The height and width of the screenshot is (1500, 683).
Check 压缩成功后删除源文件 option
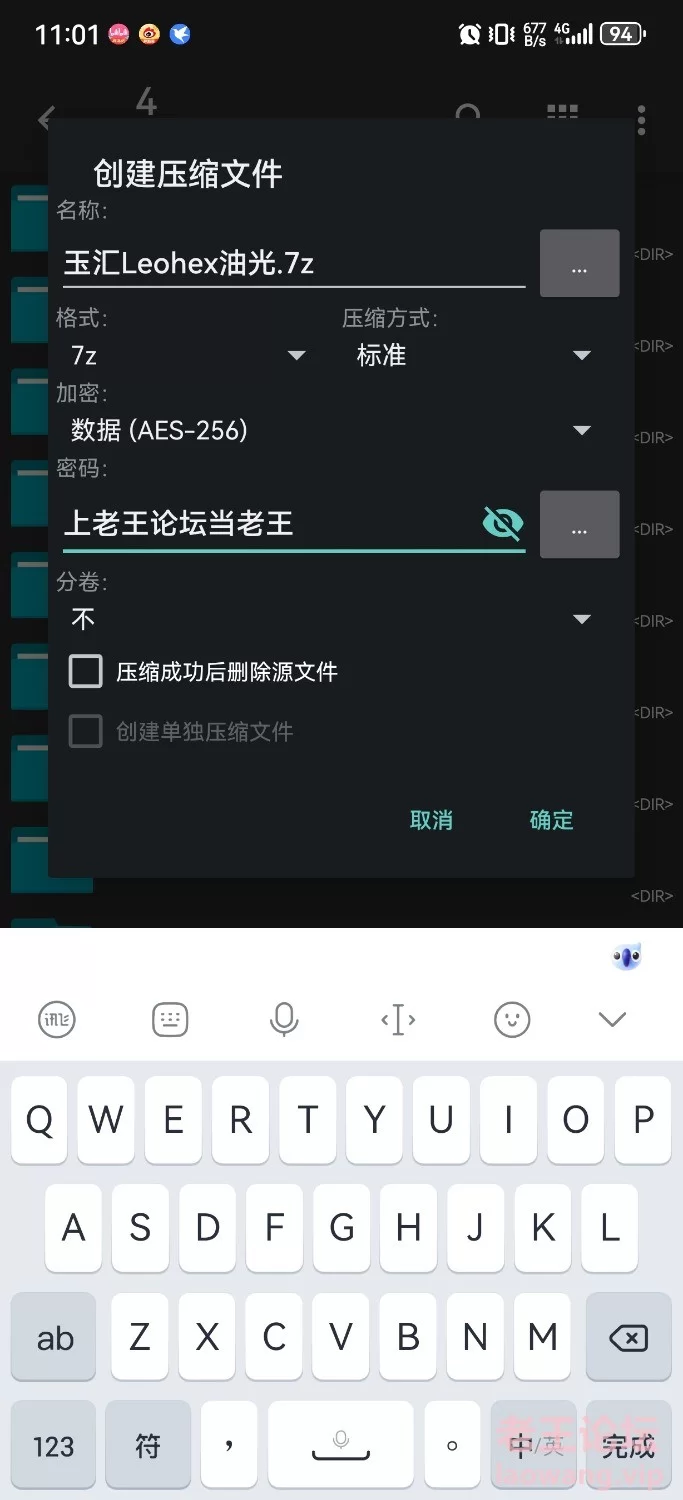pyautogui.click(x=86, y=672)
